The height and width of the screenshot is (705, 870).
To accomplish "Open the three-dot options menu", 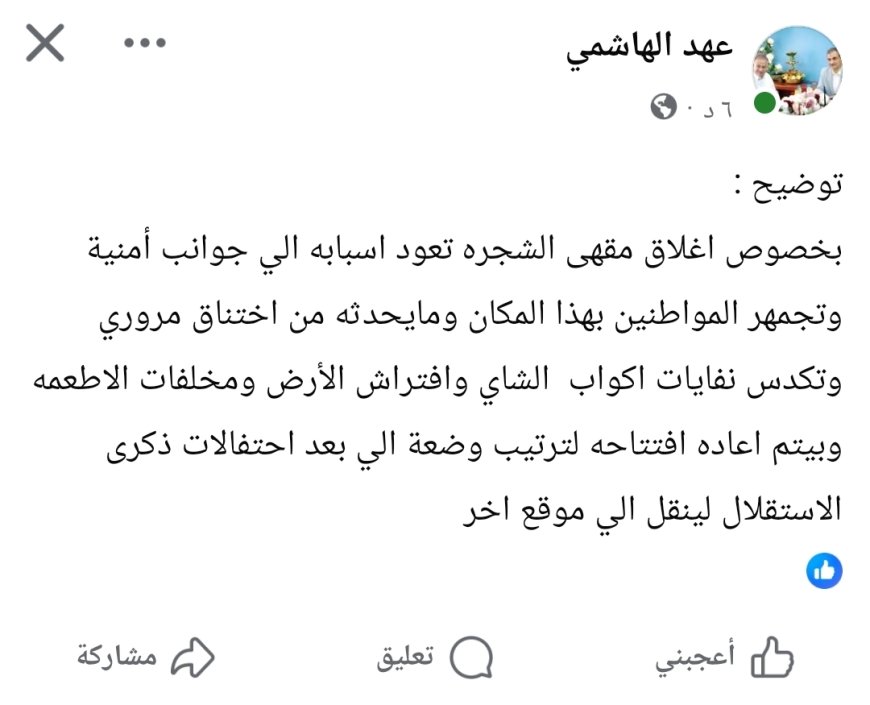I will [144, 43].
